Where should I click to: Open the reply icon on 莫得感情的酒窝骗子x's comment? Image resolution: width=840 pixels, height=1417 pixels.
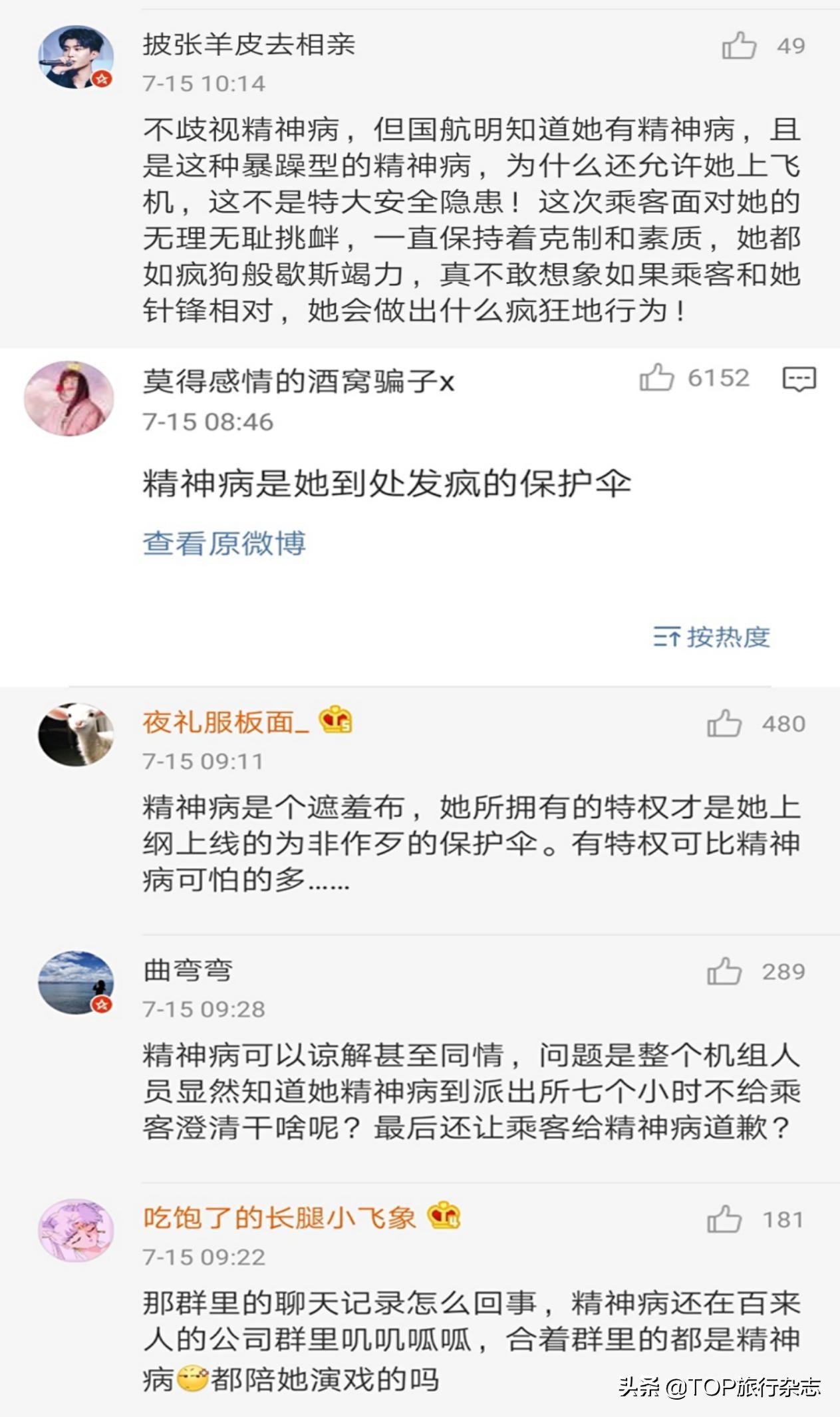click(799, 379)
